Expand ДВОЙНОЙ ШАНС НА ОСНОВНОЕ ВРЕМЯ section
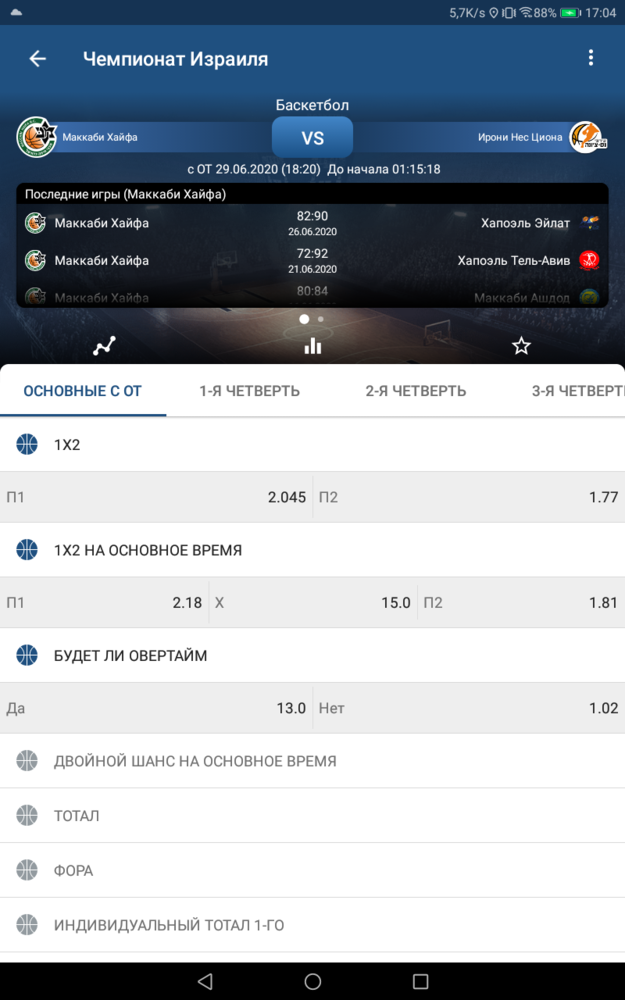This screenshot has width=625, height=1000. pyautogui.click(x=312, y=761)
